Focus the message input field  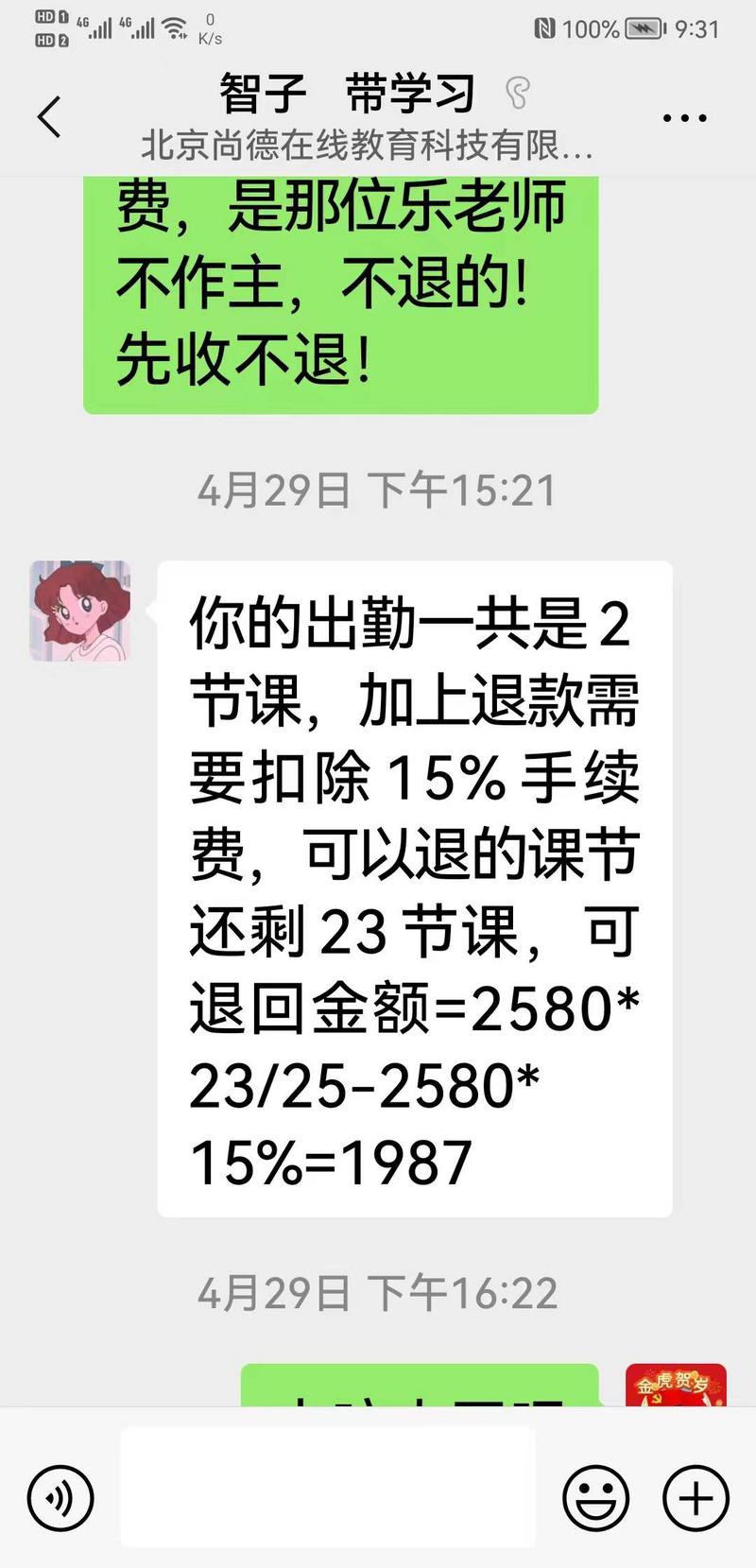328,1488
